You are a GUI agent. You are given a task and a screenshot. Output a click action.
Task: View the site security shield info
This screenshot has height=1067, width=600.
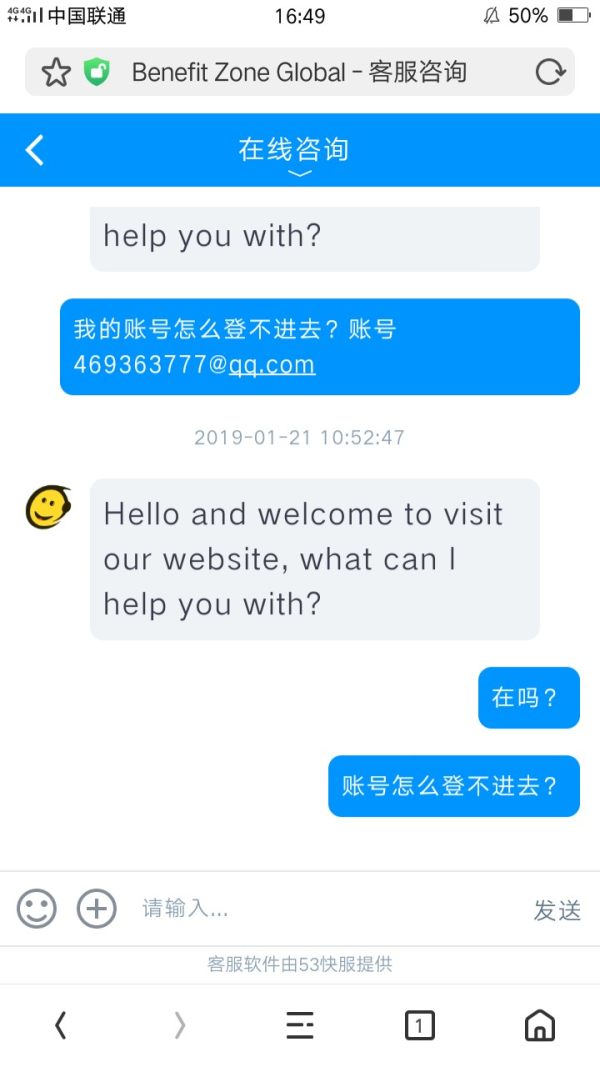96,72
